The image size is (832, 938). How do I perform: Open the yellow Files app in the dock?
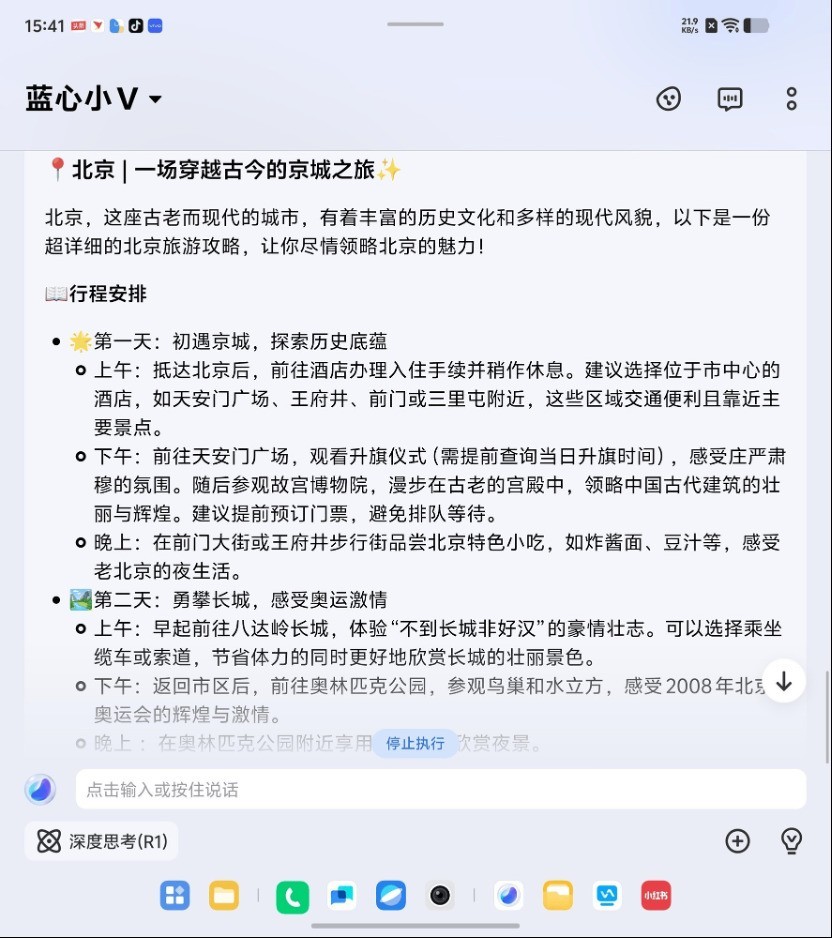coord(224,895)
